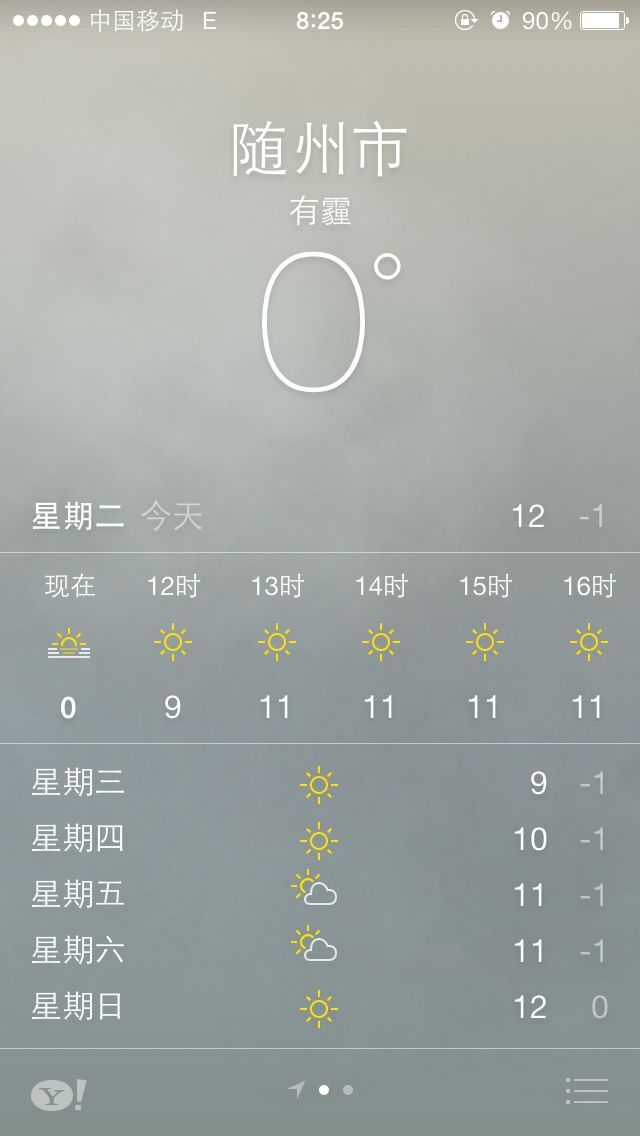Open the city list icon
The height and width of the screenshot is (1136, 640).
(587, 1090)
